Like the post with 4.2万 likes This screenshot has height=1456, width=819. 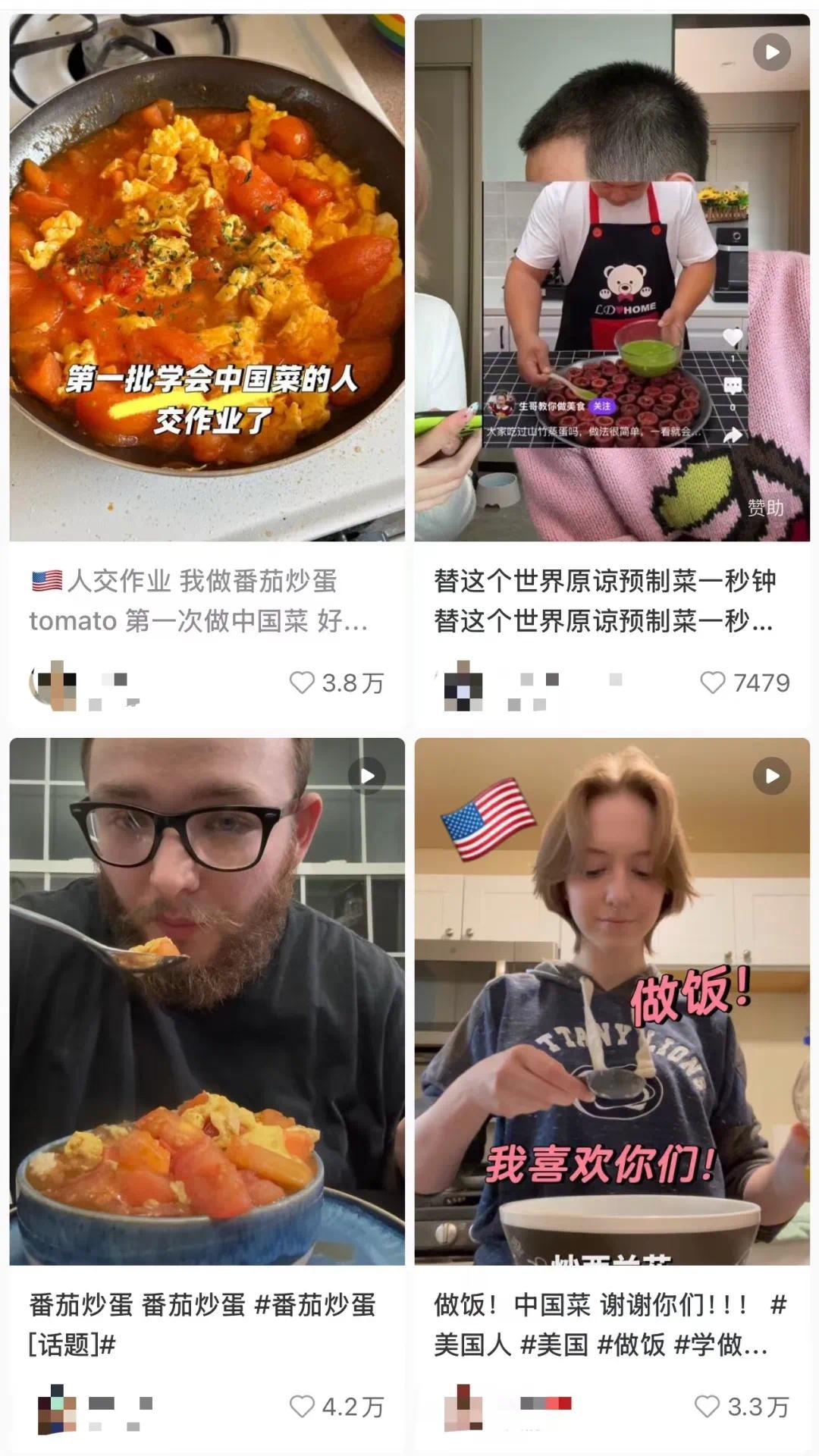click(302, 1407)
